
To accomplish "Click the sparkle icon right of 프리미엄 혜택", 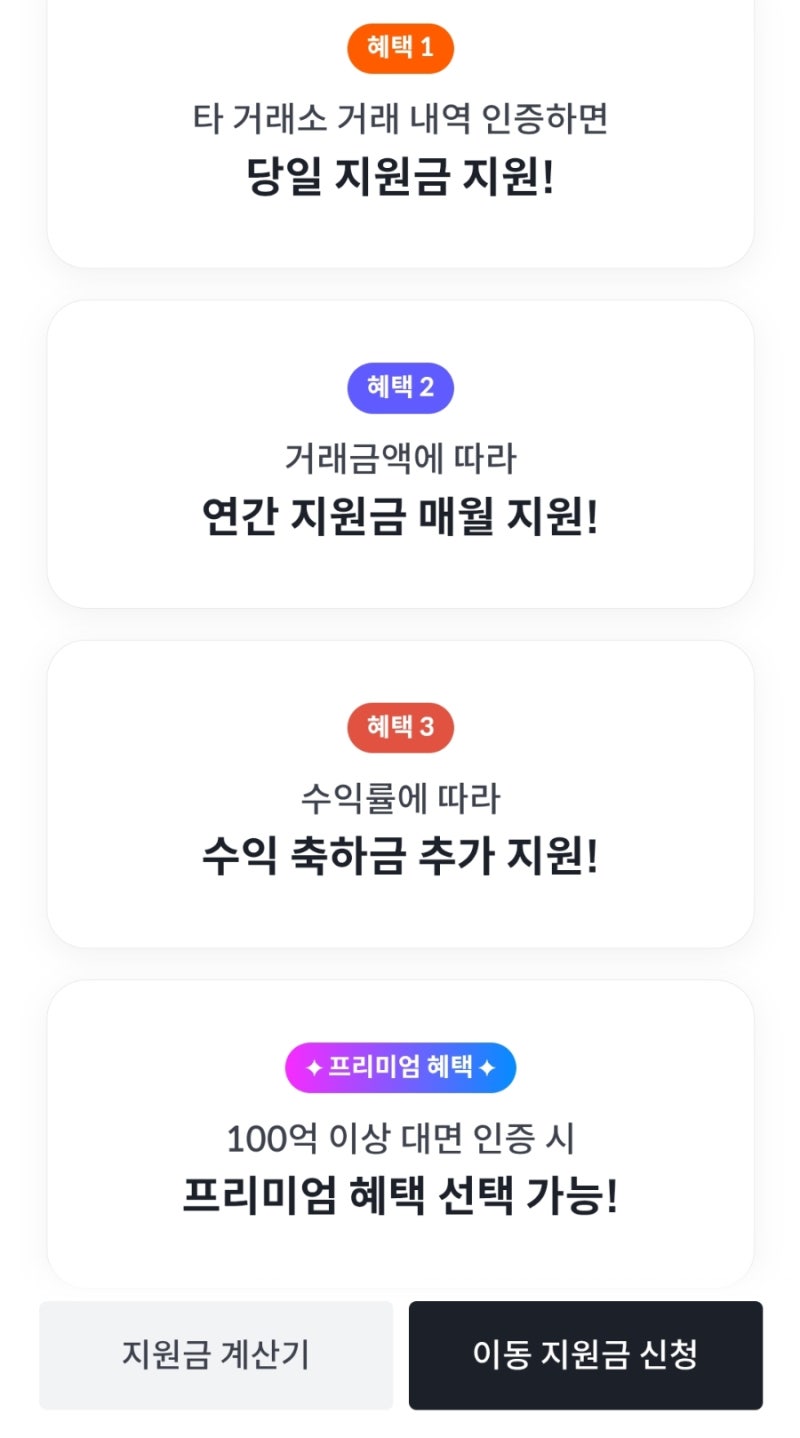I will 489,1067.
